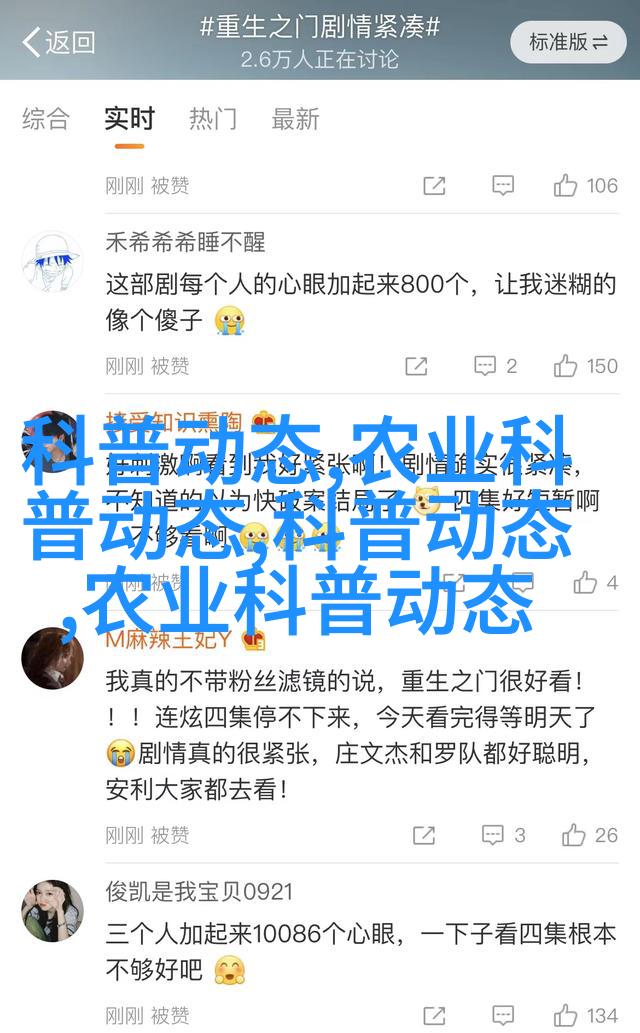The image size is (640, 1033).
Task: Like M麻辣王妃Y's post with 26 likes
Action: (x=590, y=835)
